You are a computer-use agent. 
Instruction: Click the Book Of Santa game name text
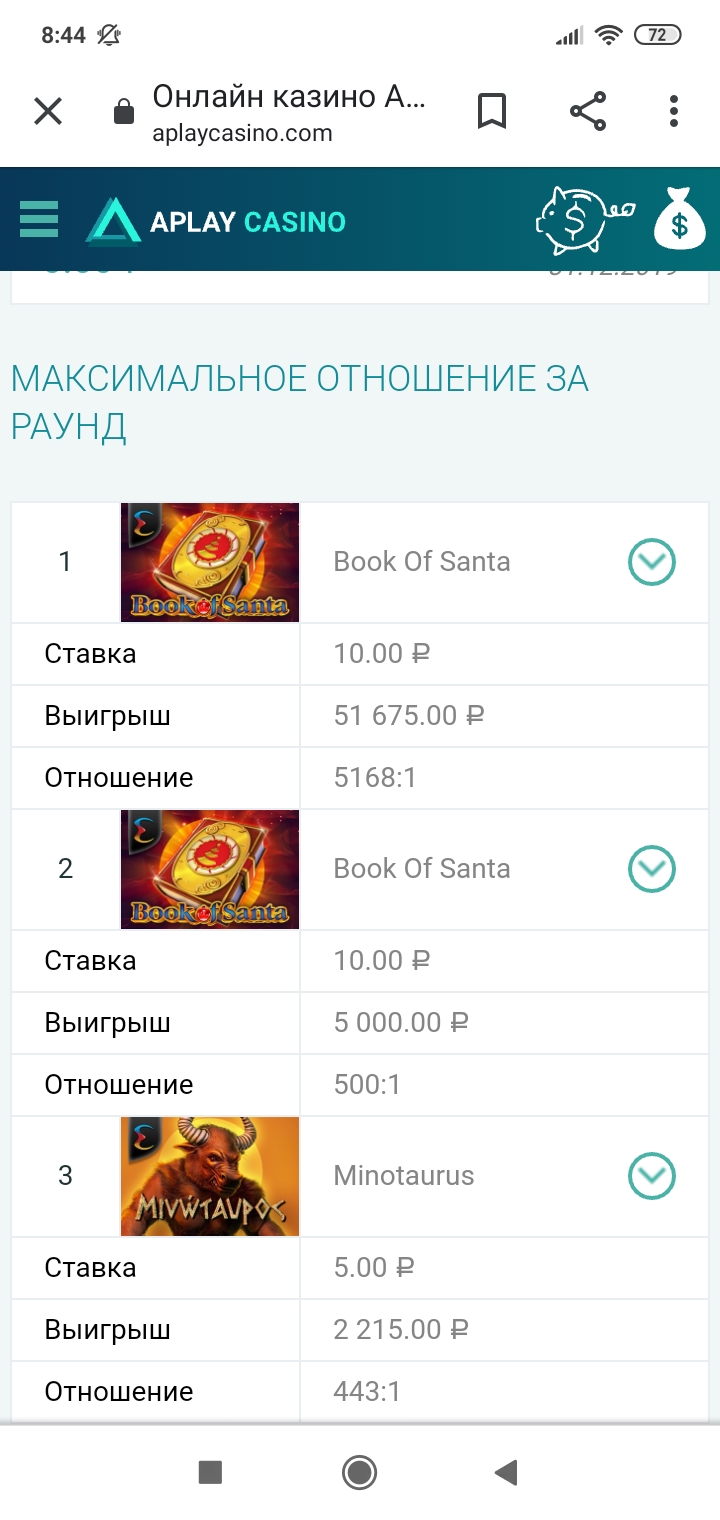pyautogui.click(x=421, y=562)
